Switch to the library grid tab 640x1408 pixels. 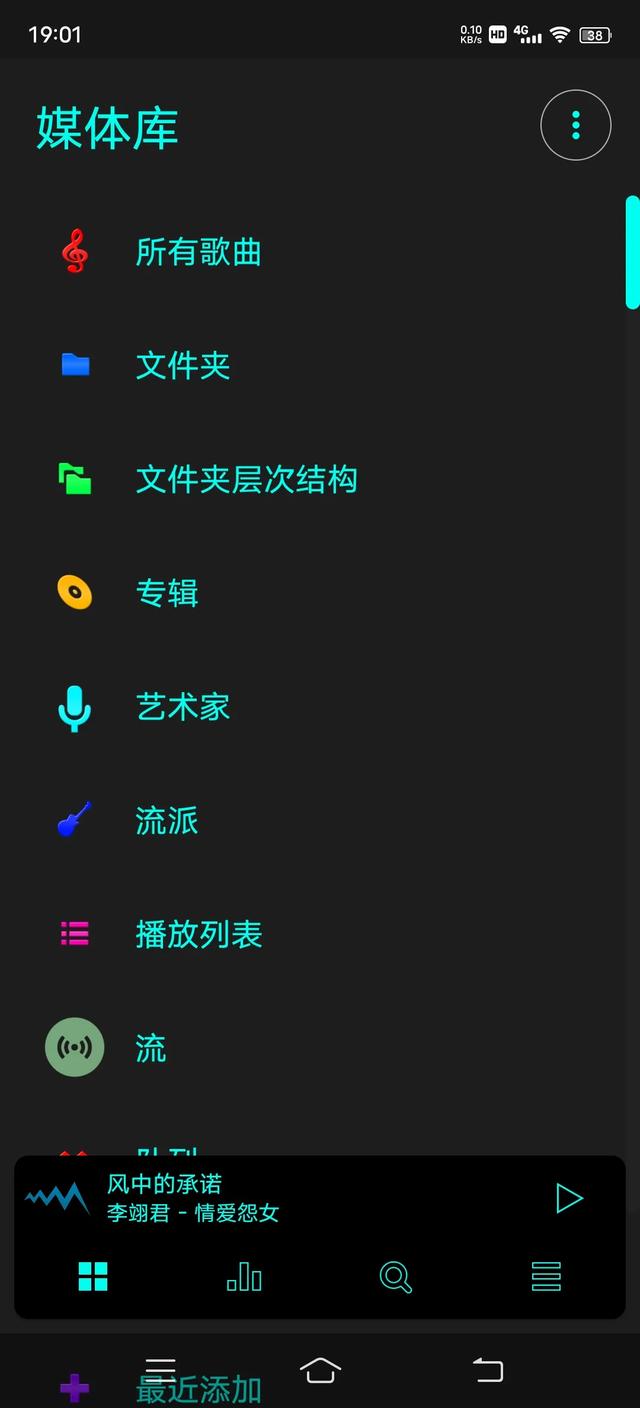coord(93,1276)
